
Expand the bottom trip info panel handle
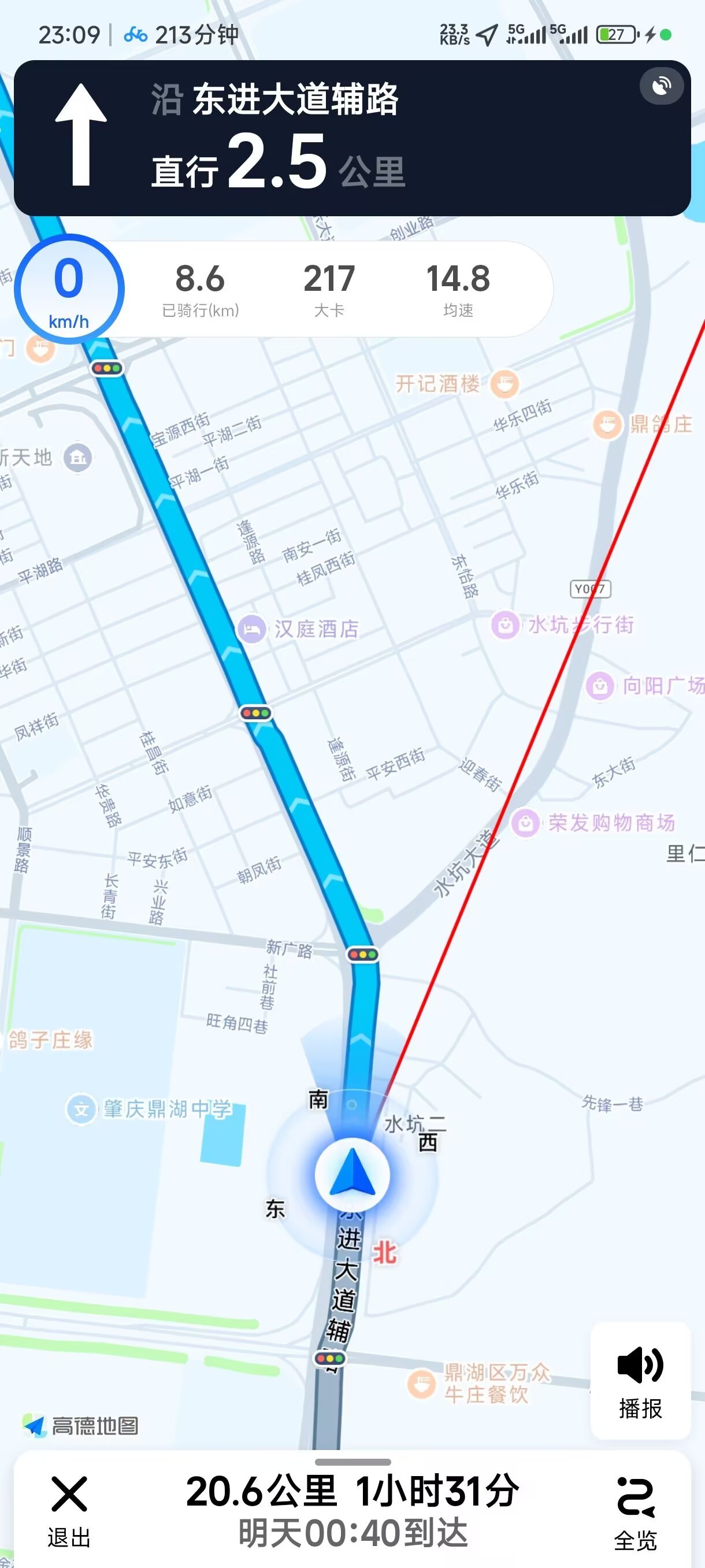(353, 1462)
